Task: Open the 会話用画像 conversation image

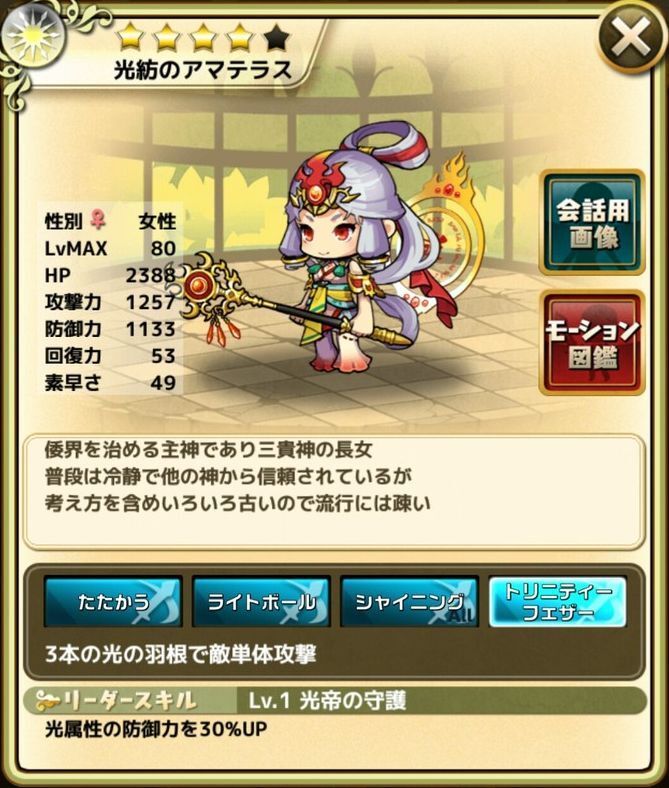Action: [592, 223]
